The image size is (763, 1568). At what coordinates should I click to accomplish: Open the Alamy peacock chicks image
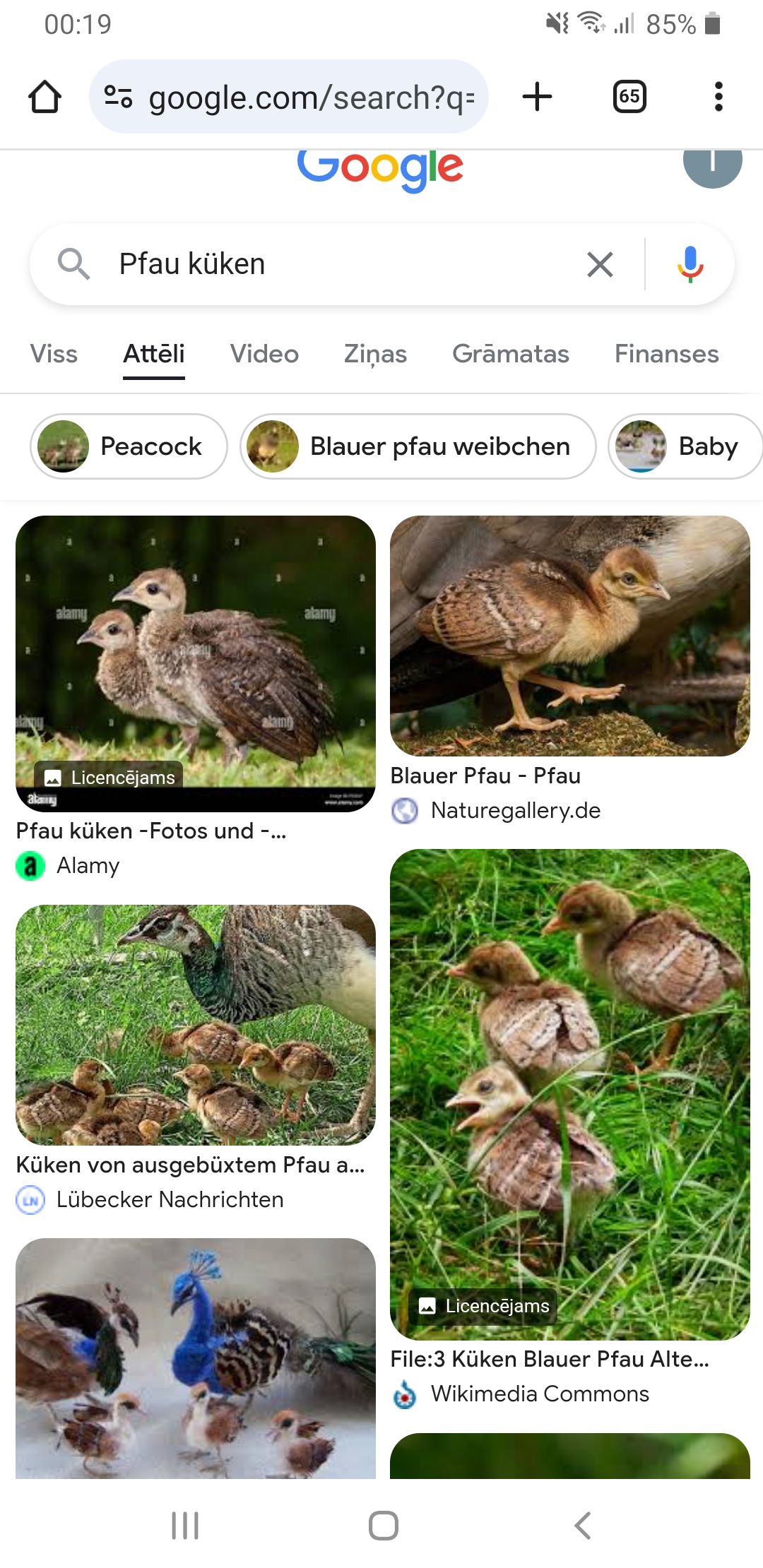pyautogui.click(x=196, y=663)
